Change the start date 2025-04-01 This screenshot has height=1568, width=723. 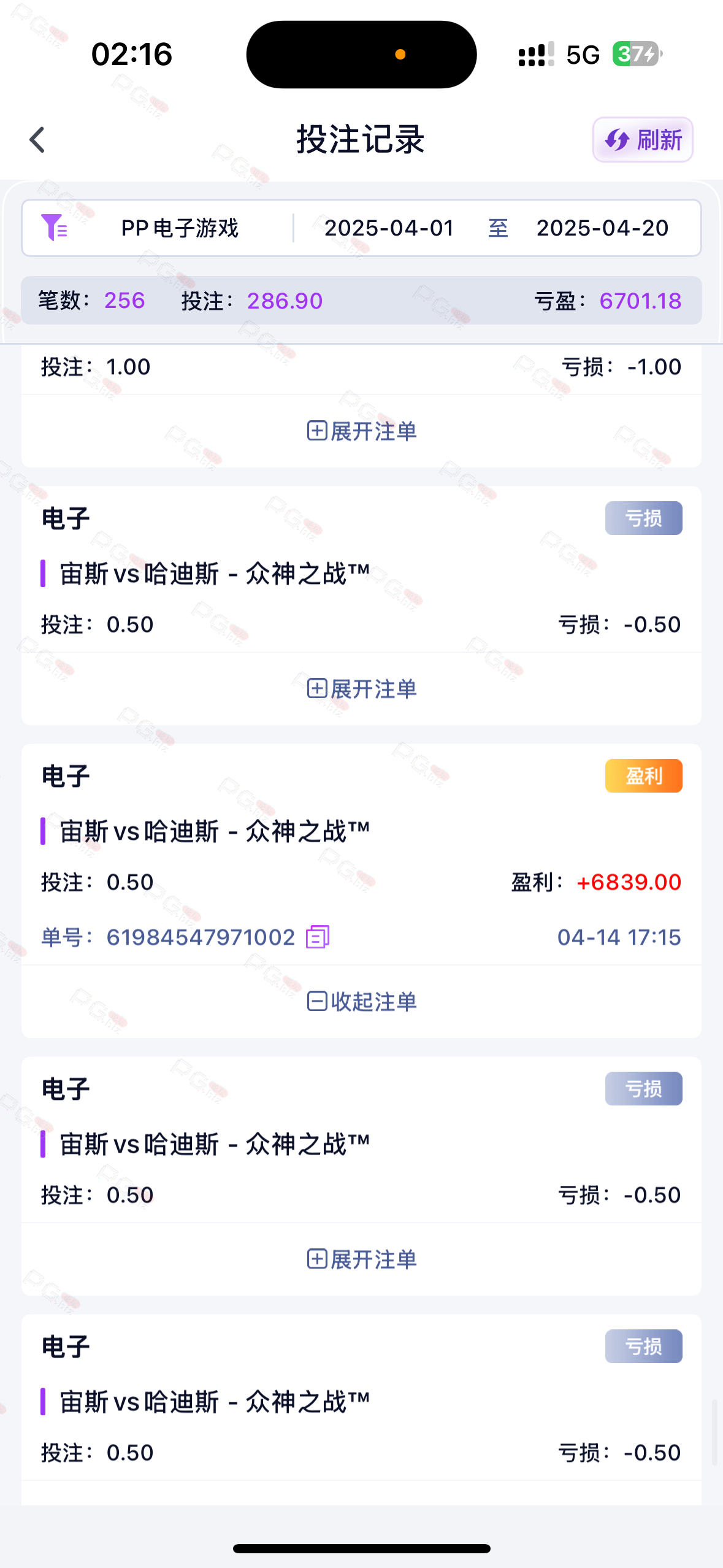coord(389,228)
